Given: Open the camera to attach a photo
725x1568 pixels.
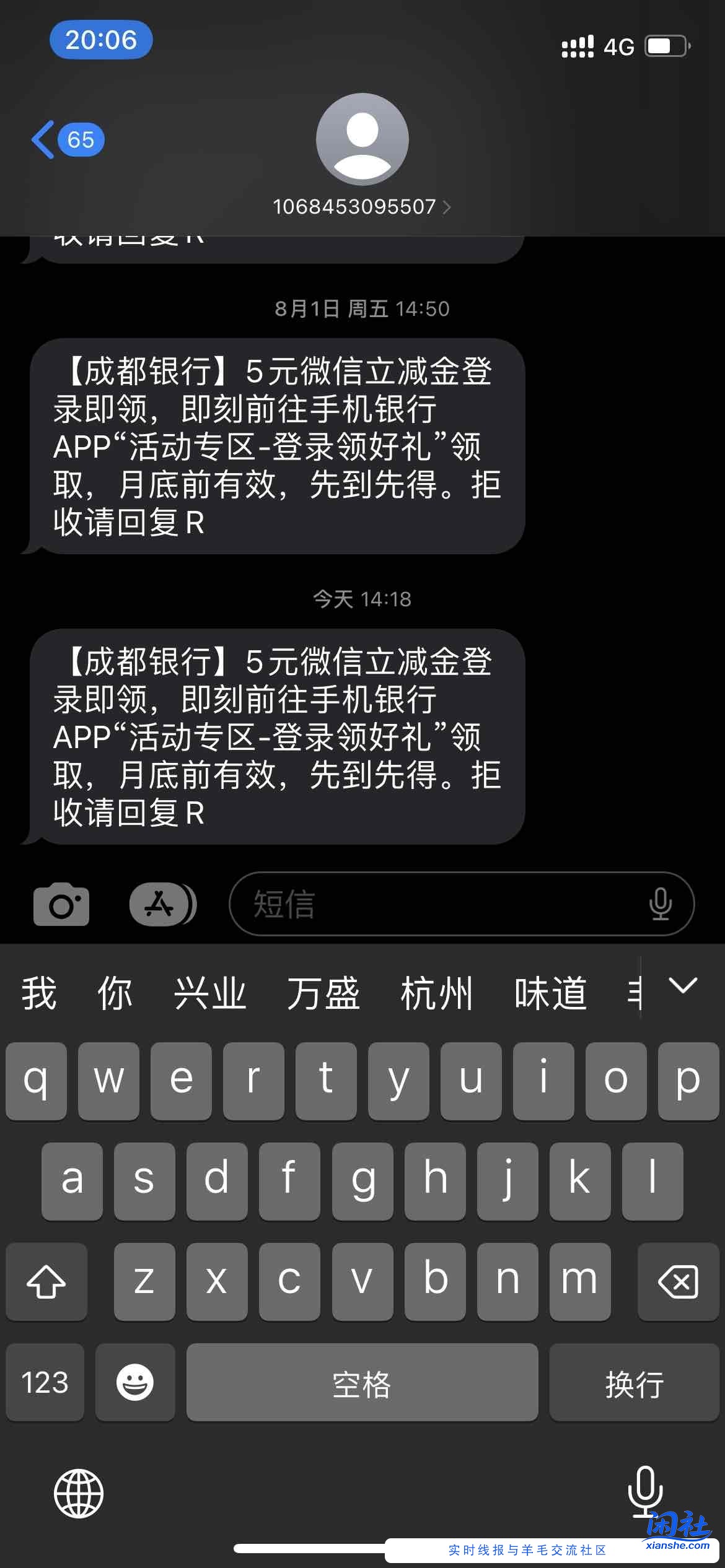Looking at the screenshot, I should [x=61, y=905].
